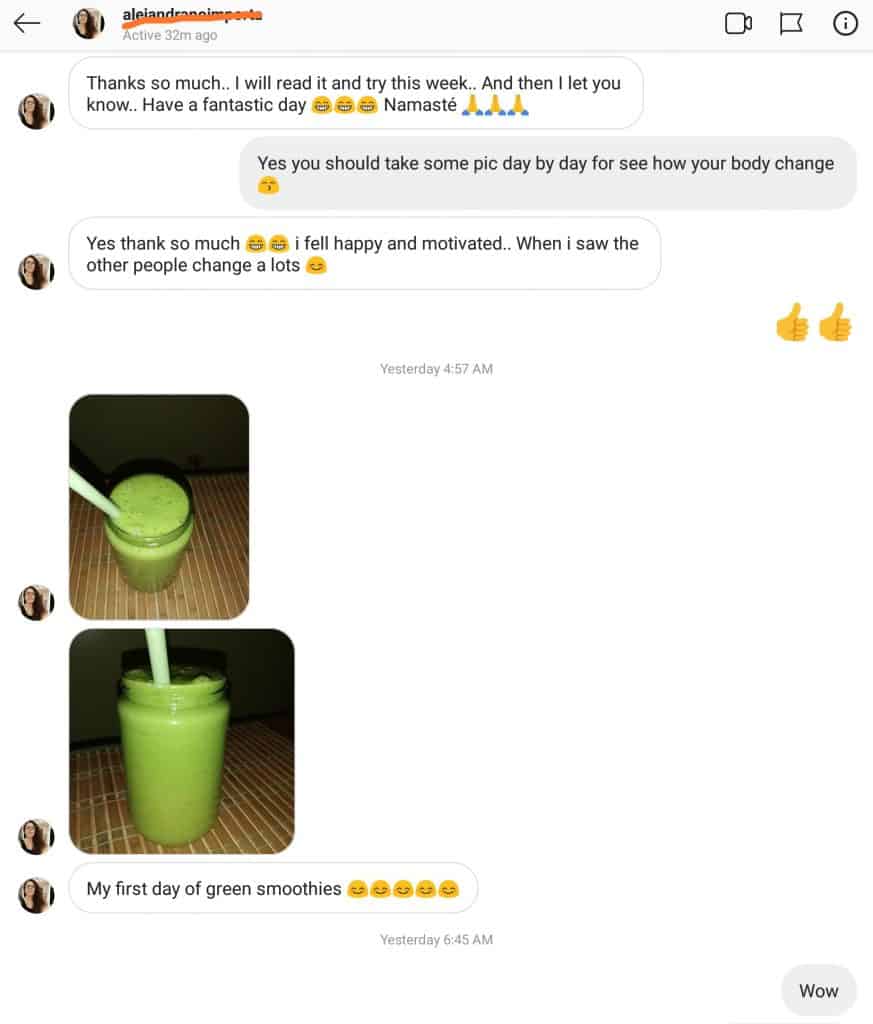Tap the flag icon in header
This screenshot has height=1024, width=873.
[791, 23]
